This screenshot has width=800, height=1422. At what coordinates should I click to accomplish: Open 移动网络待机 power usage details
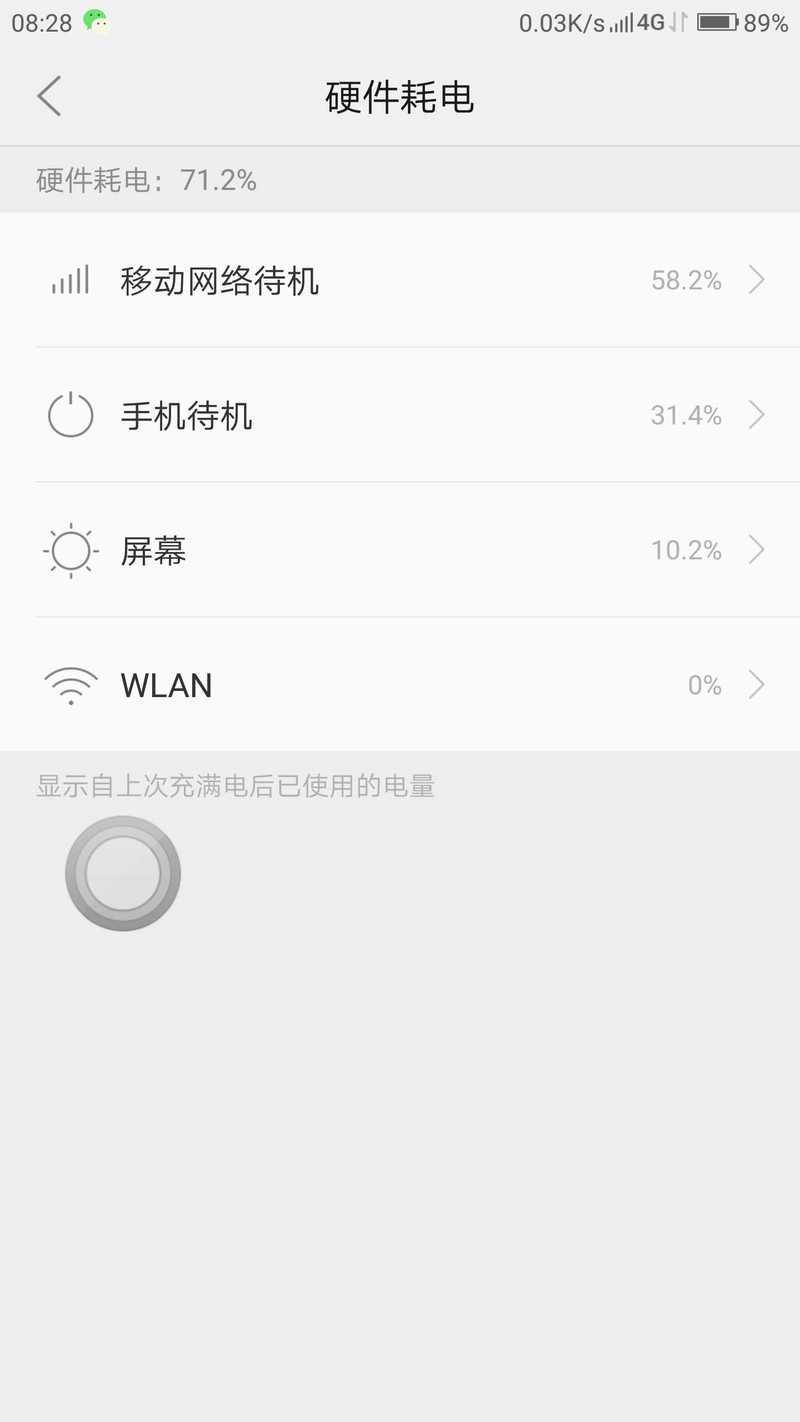click(400, 280)
